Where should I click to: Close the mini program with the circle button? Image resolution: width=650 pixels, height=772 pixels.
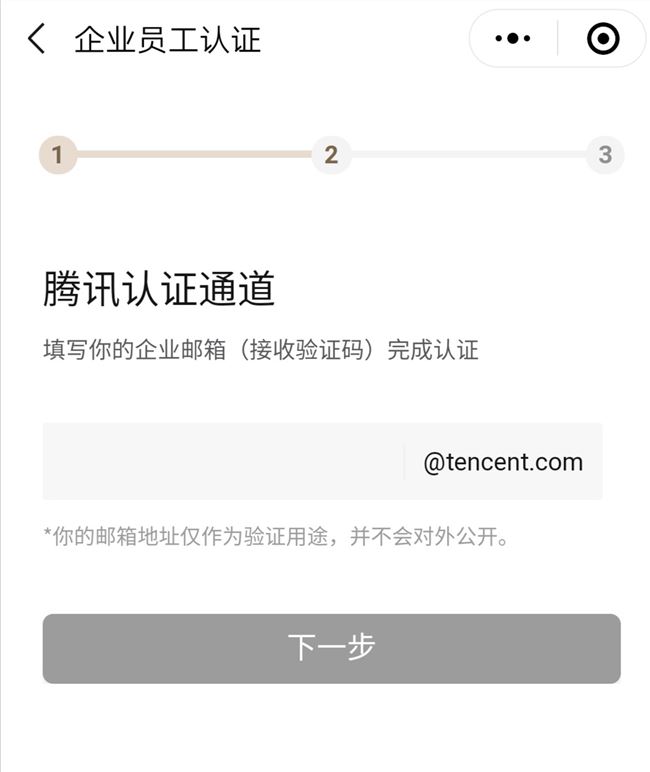603,39
